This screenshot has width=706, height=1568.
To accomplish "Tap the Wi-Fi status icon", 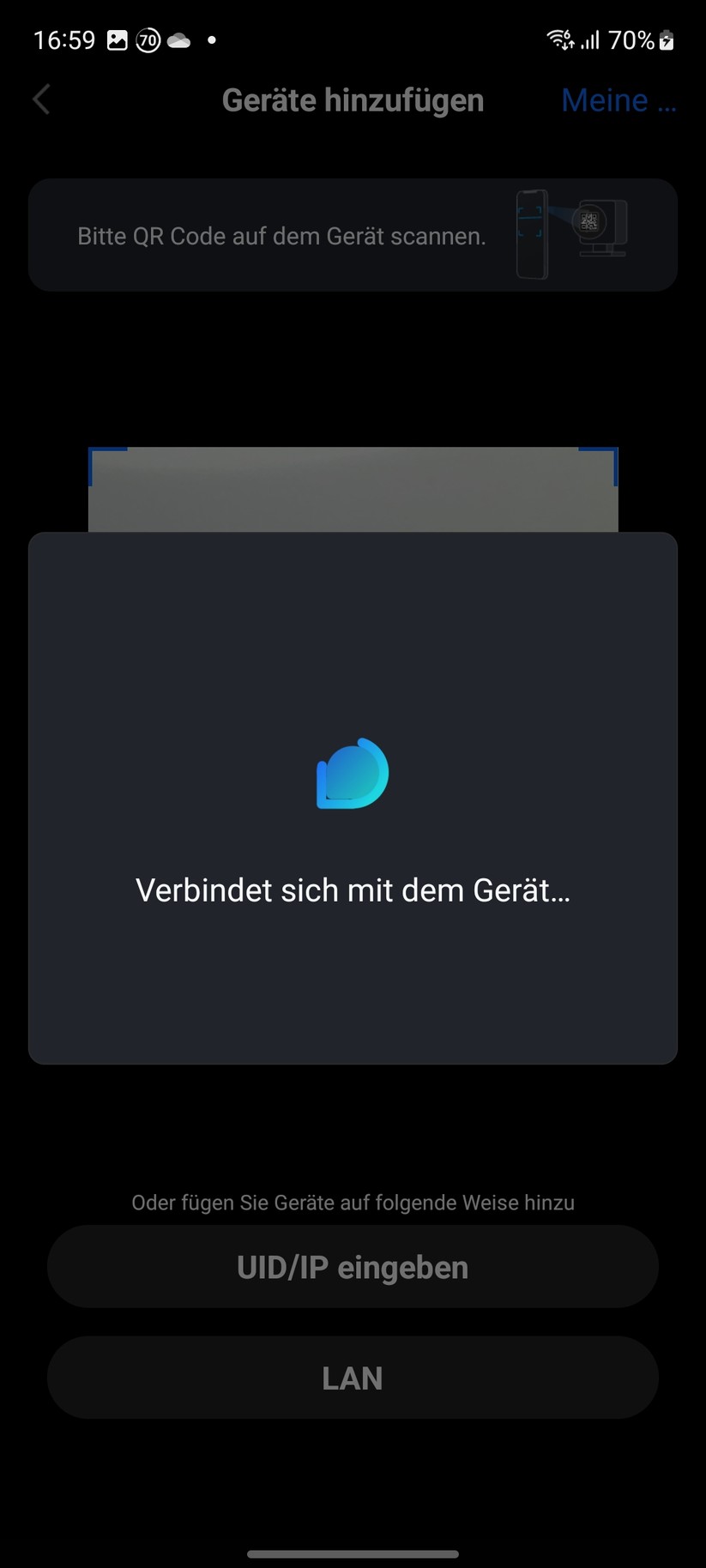I will (558, 38).
